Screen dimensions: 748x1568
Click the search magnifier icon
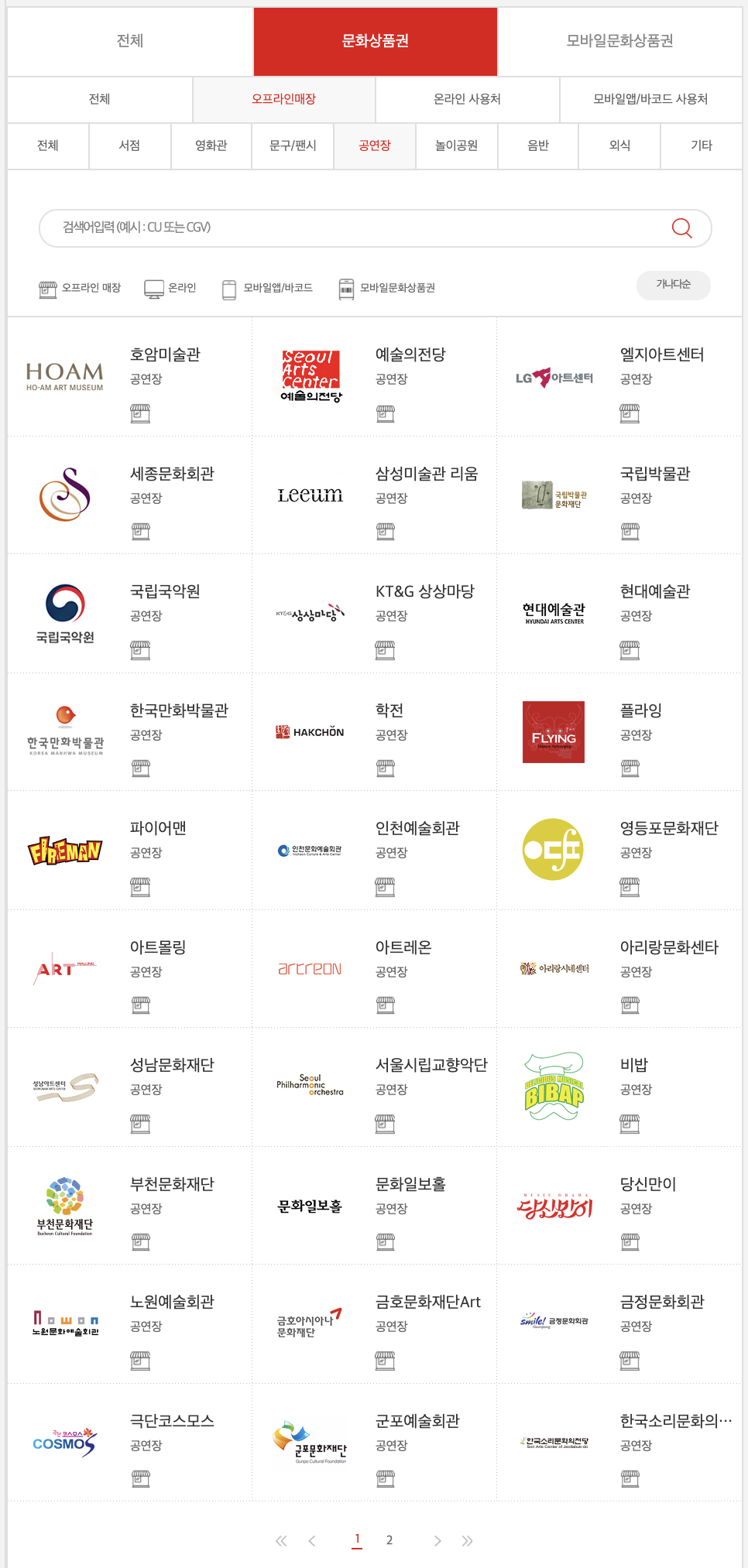[681, 228]
